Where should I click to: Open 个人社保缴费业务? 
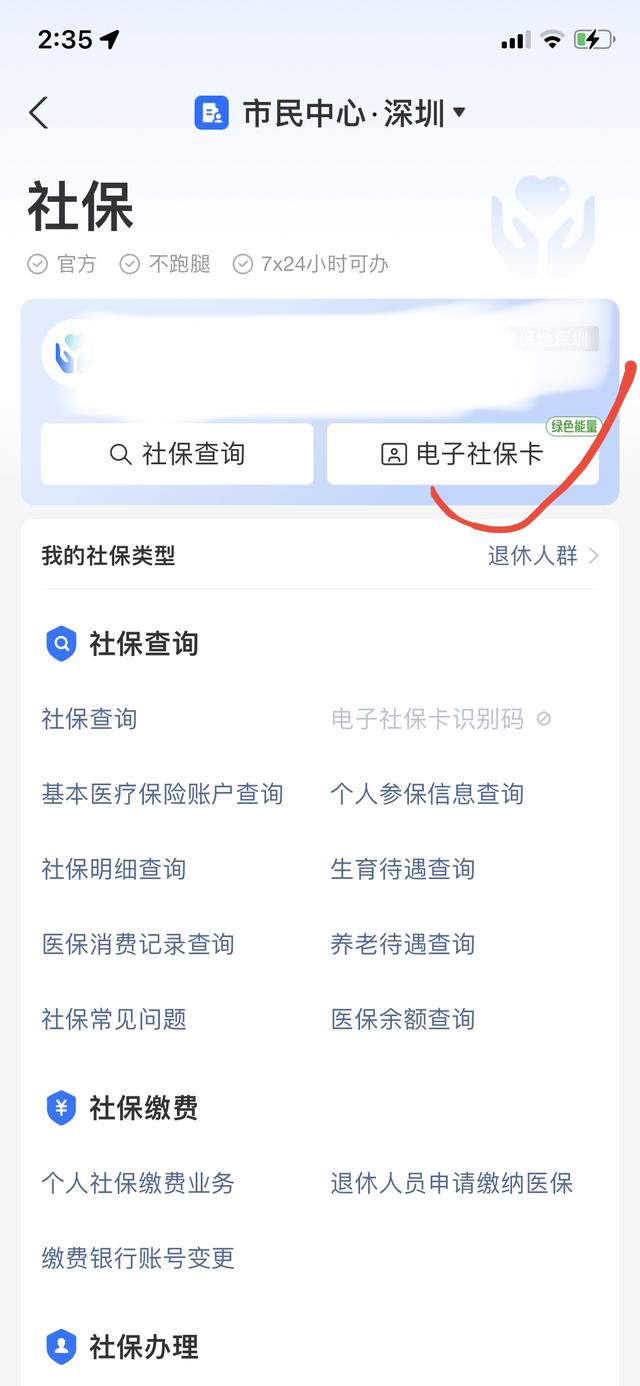click(138, 1183)
